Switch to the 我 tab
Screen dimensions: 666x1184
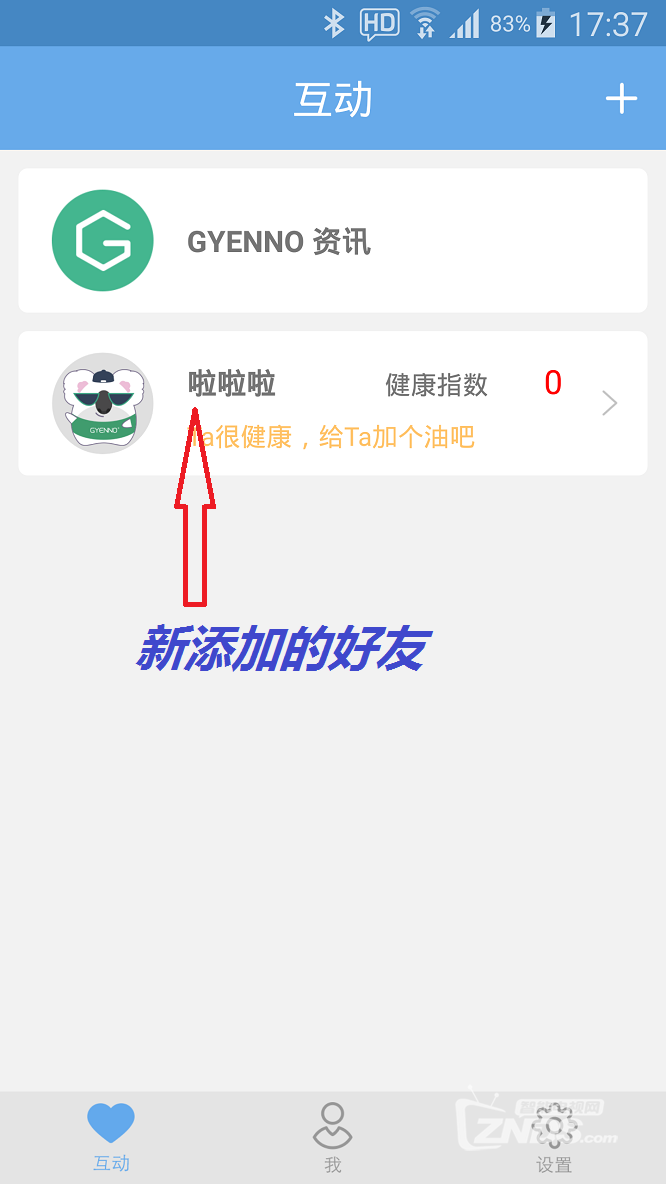click(333, 1137)
